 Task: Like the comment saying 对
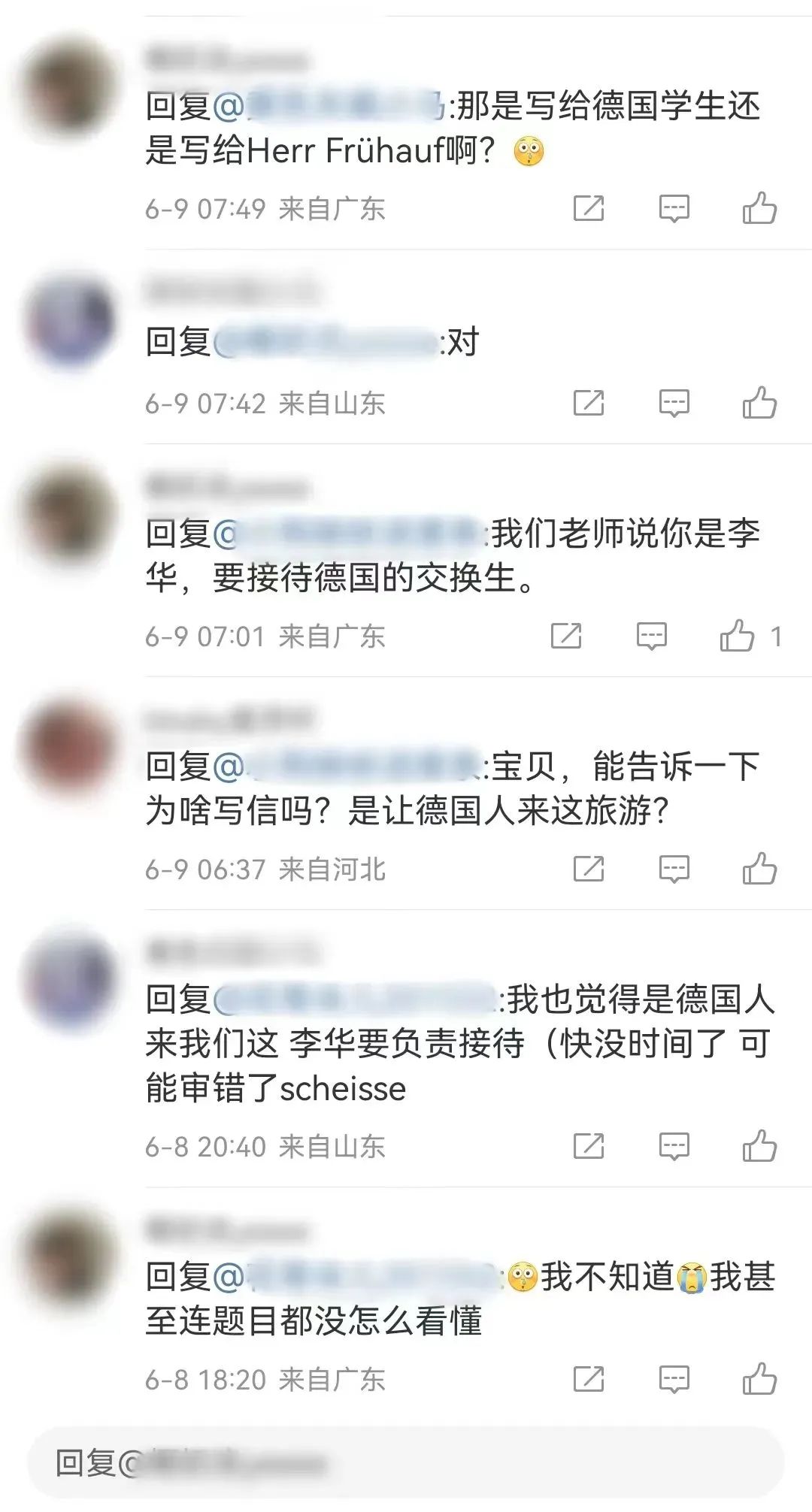(x=759, y=403)
